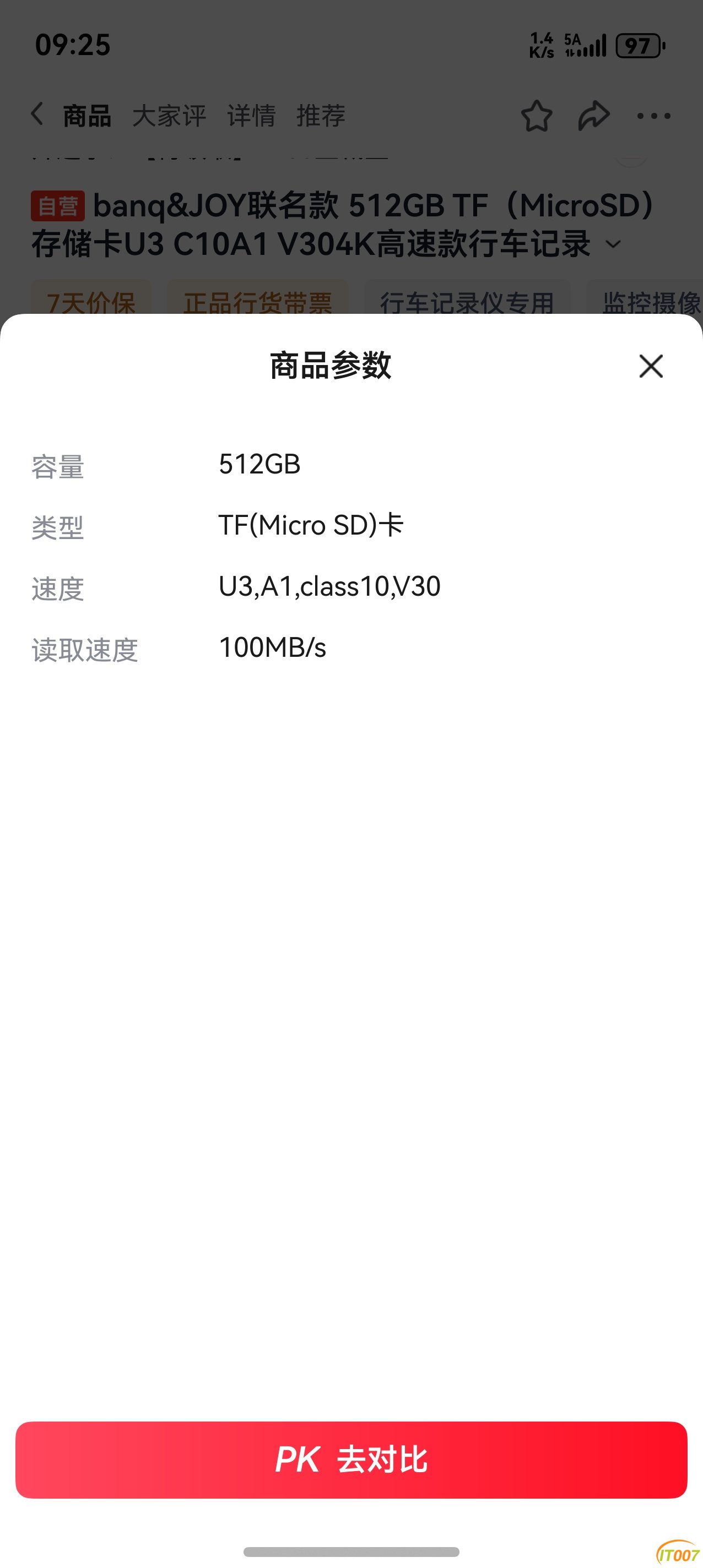The image size is (703, 1568).
Task: Tap the 自营 self-operated badge
Action: [x=59, y=207]
